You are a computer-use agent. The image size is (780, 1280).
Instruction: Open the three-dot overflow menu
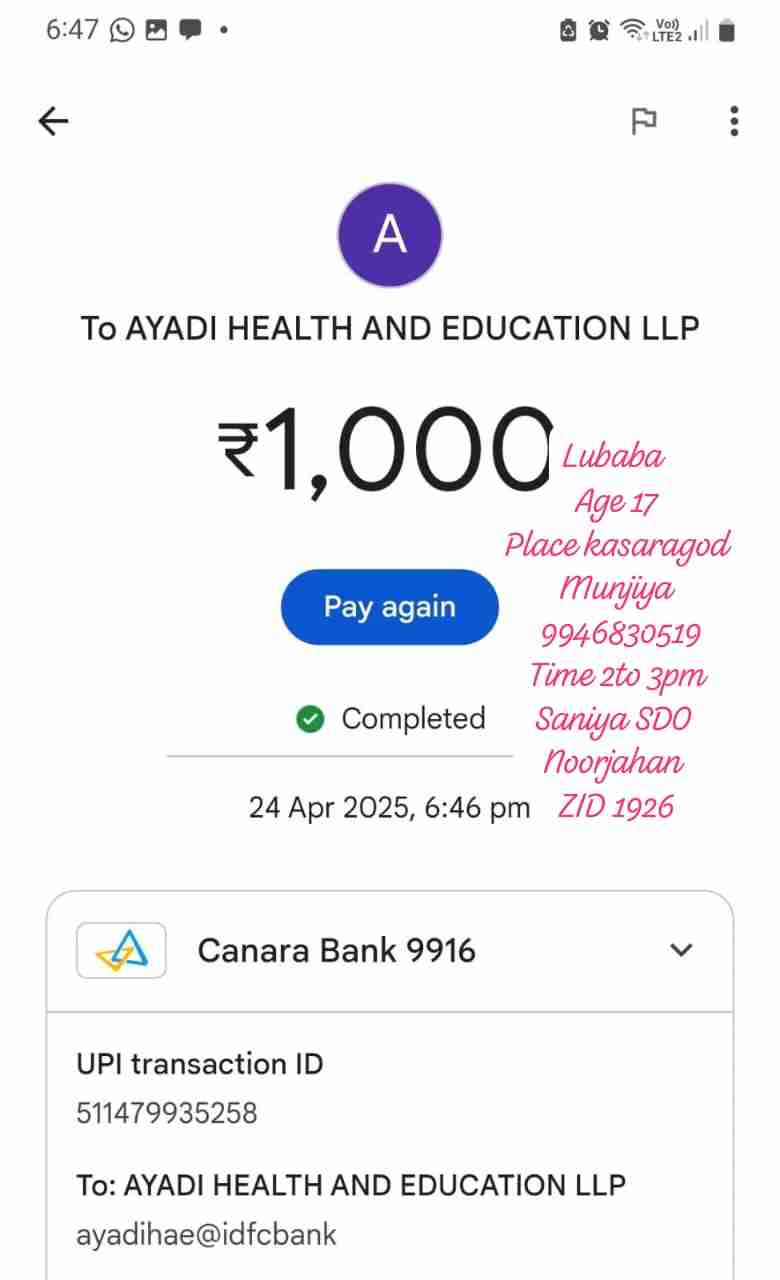734,121
